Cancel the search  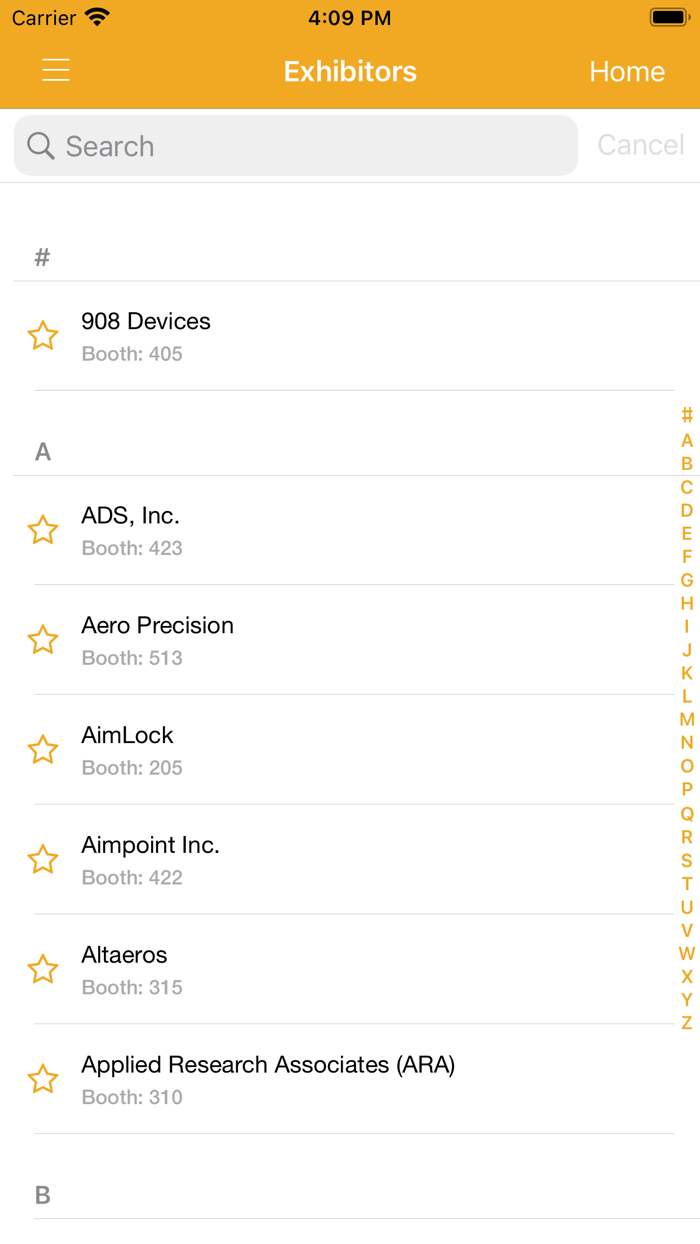pos(640,145)
